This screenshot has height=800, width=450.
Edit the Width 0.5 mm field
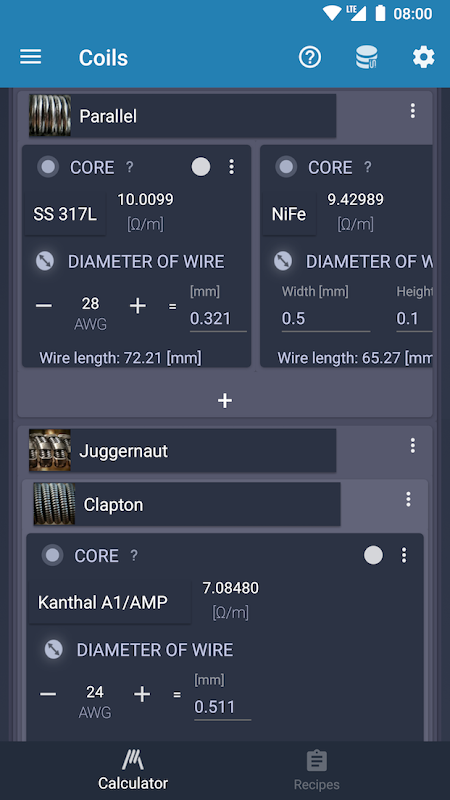tap(326, 319)
